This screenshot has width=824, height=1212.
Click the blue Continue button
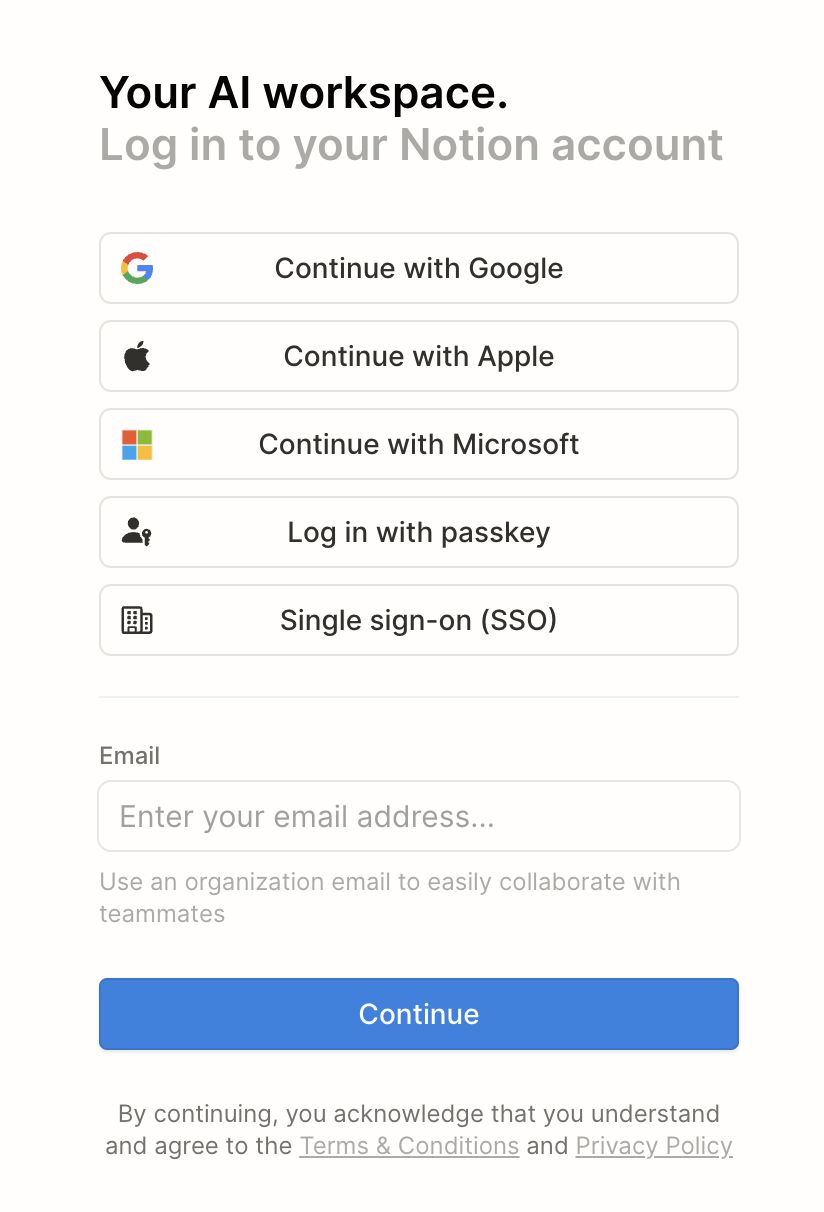(x=418, y=1013)
